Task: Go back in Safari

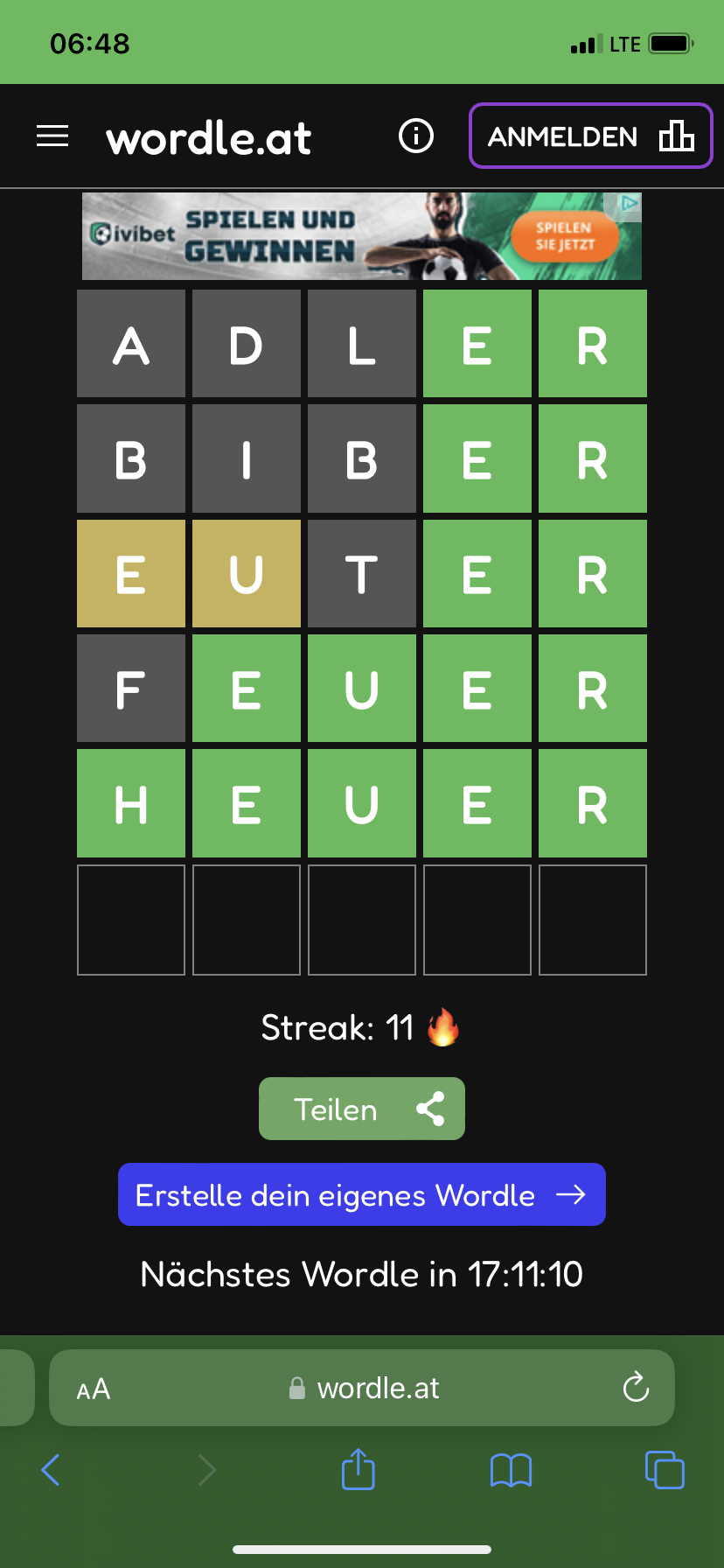Action: point(51,1469)
